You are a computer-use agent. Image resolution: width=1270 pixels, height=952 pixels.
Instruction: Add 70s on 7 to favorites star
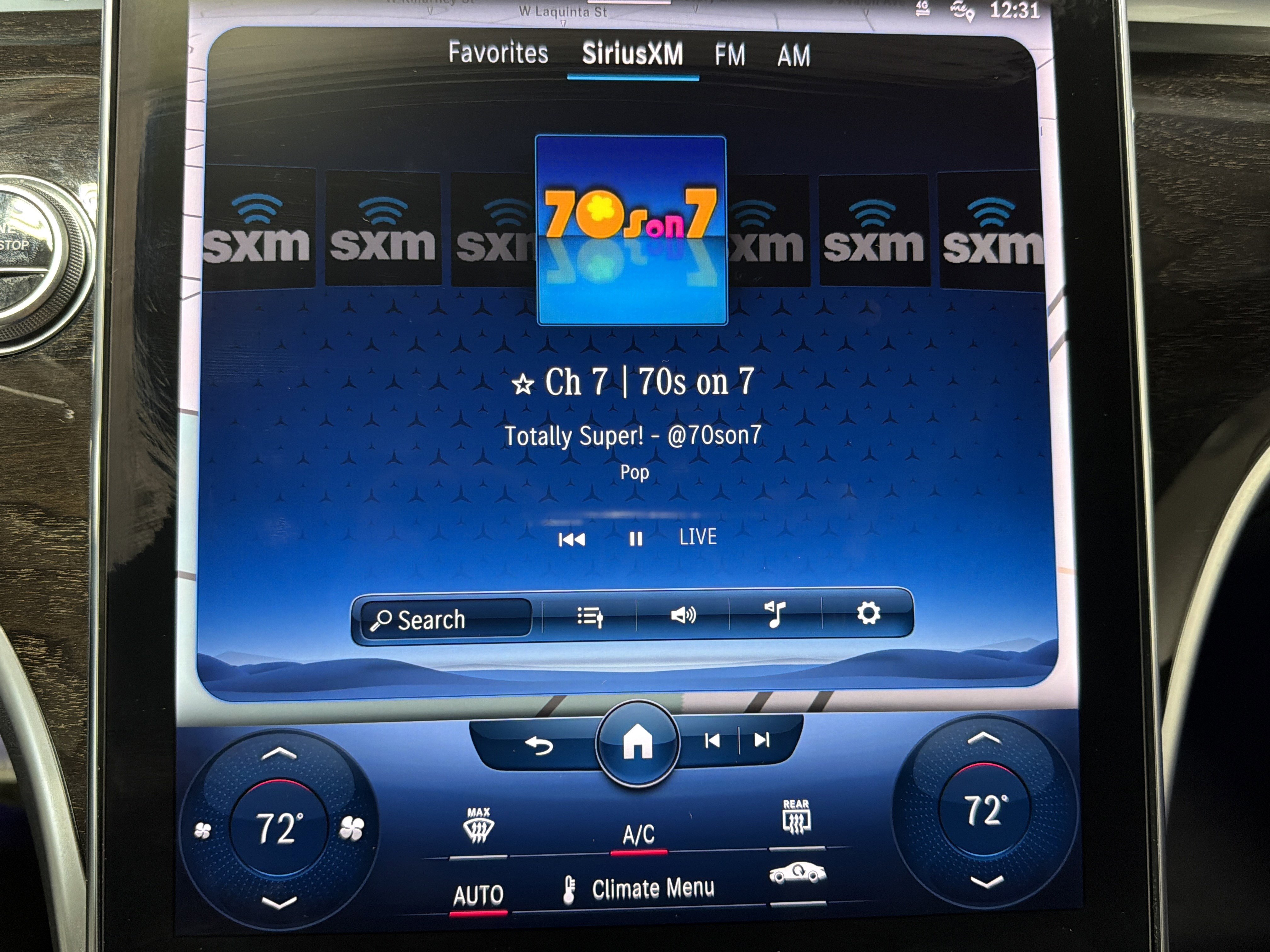(523, 384)
